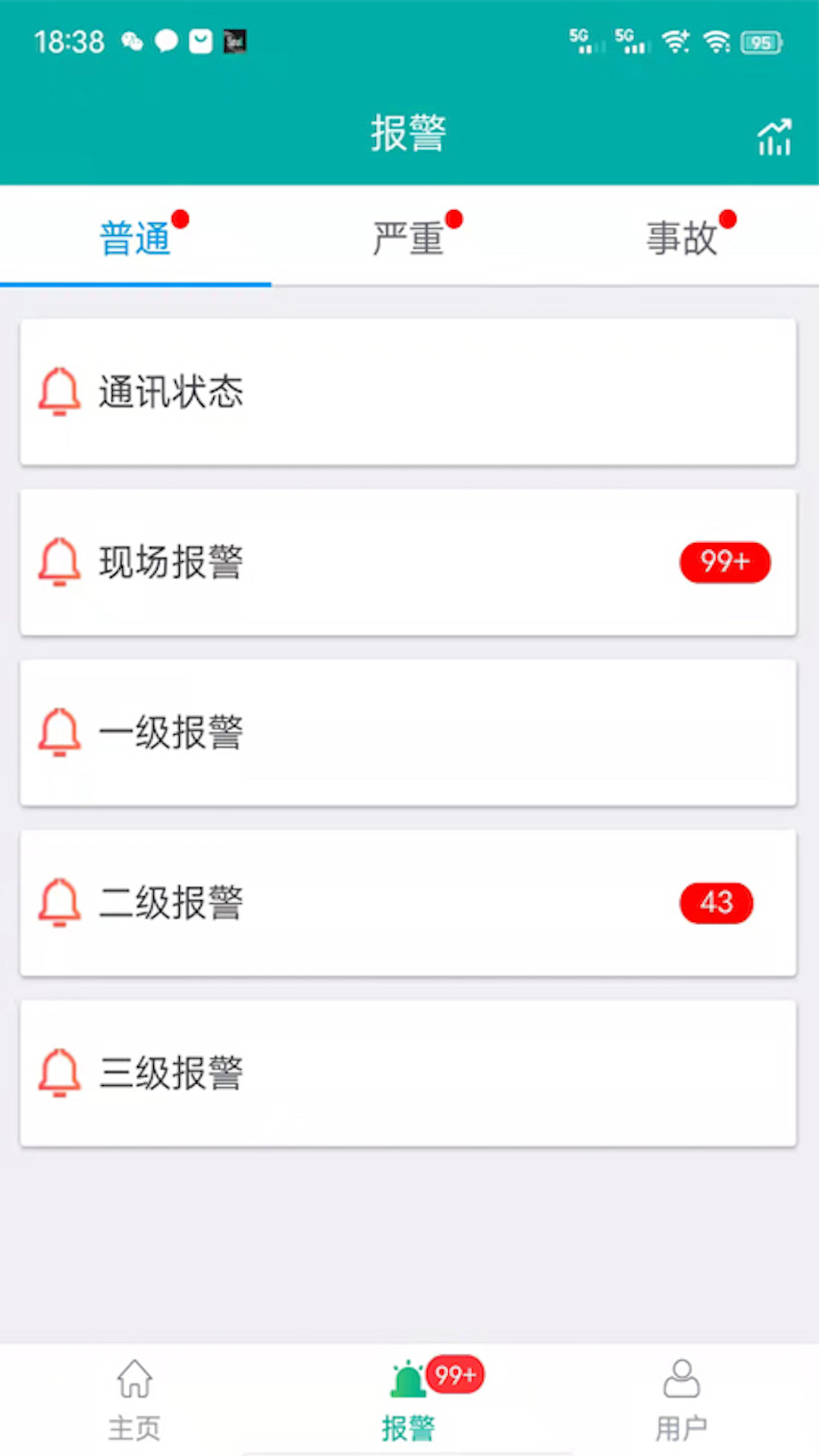Click the bell icon beside 三级报警
819x1456 pixels.
[x=59, y=1073]
